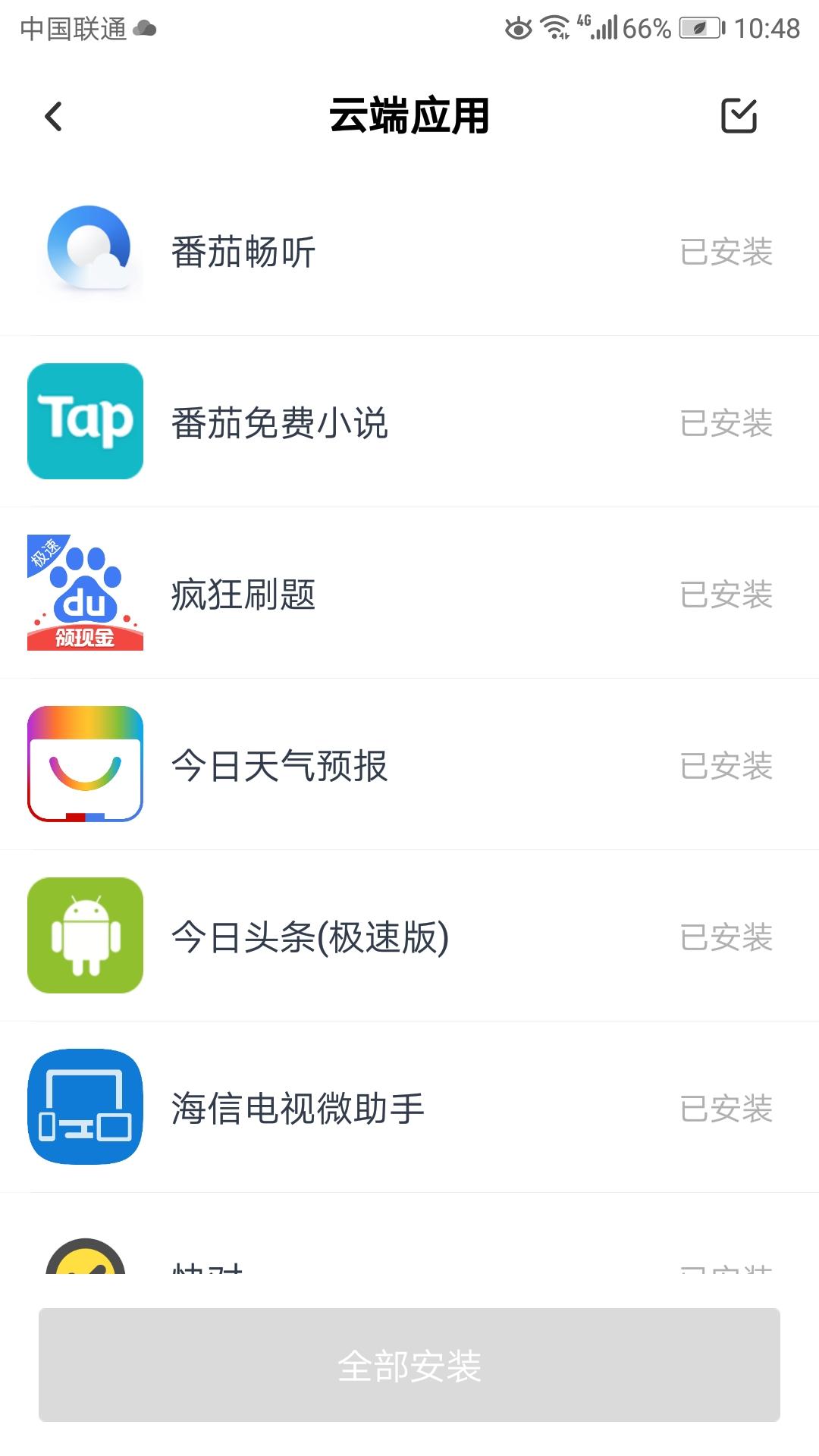Viewport: 819px width, 1456px height.
Task: Click the multi-select checkmark icon top right
Action: [x=739, y=116]
